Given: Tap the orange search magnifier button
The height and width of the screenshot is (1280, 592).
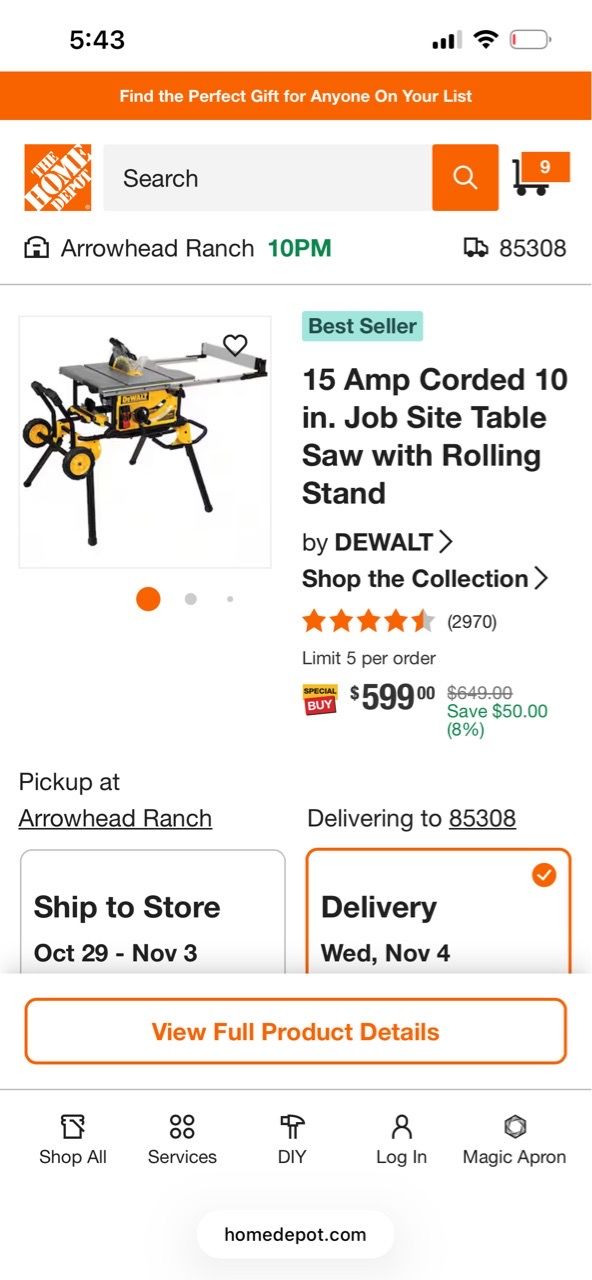Looking at the screenshot, I should [465, 178].
